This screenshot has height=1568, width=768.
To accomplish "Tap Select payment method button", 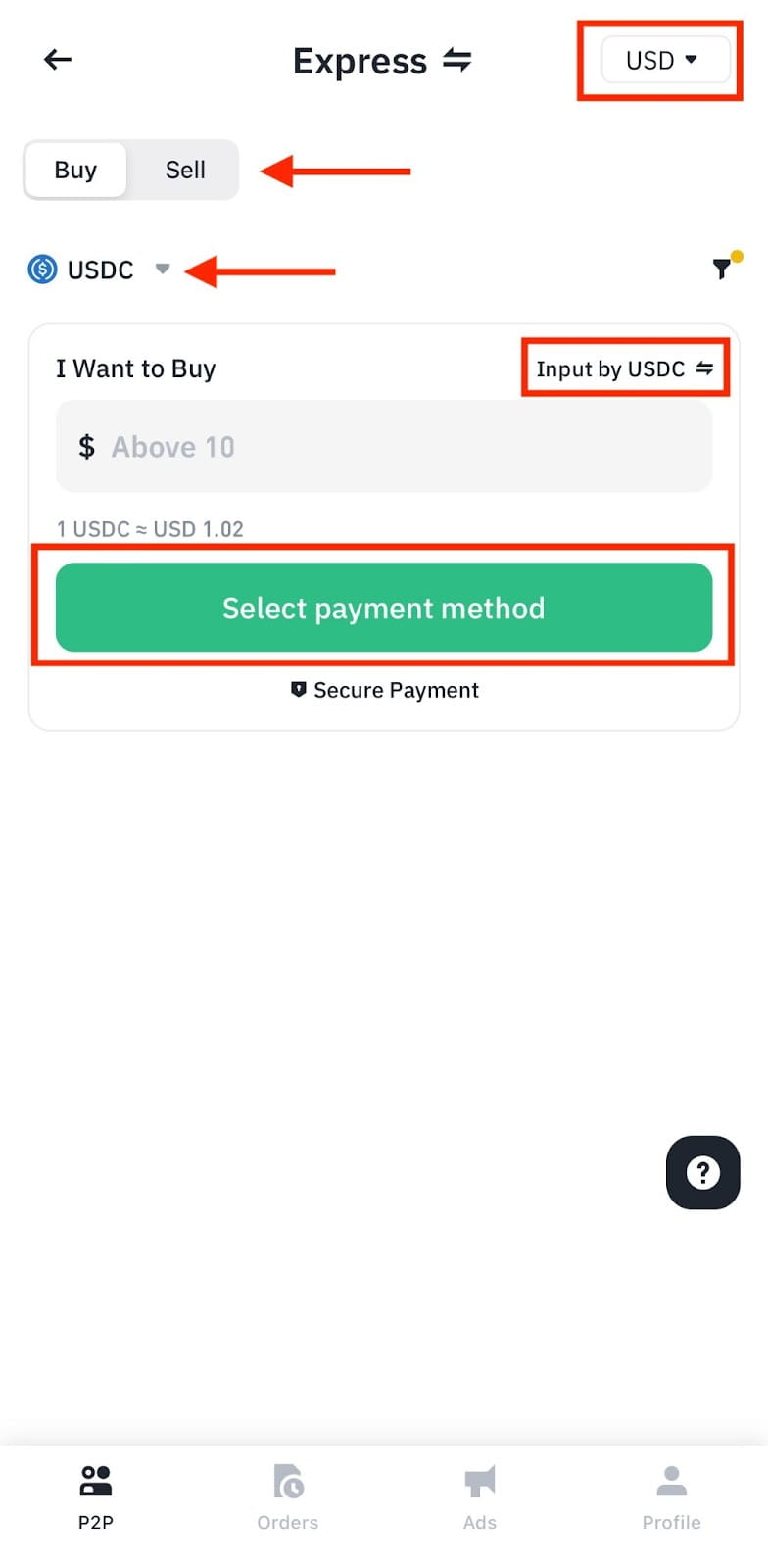I will coord(383,608).
